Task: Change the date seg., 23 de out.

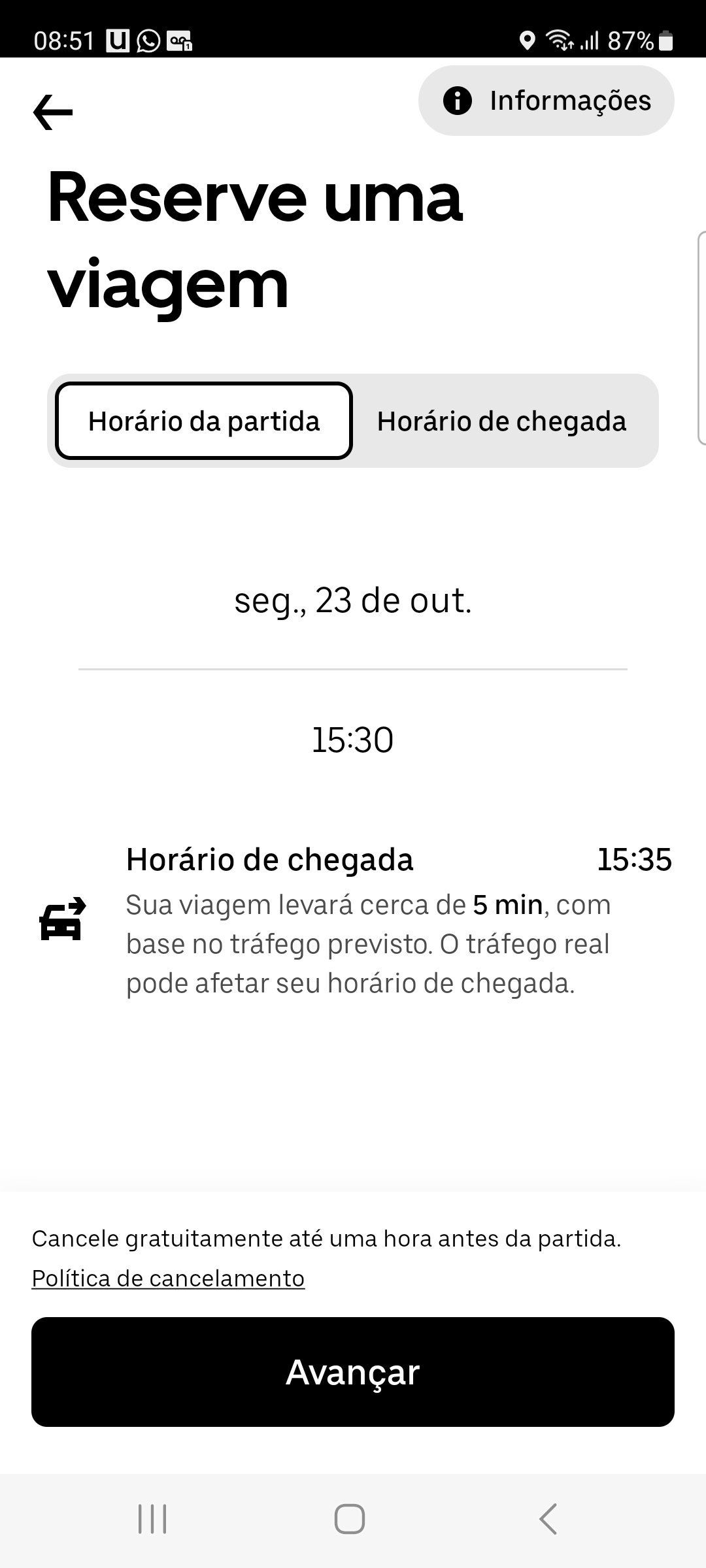Action: coord(353,600)
